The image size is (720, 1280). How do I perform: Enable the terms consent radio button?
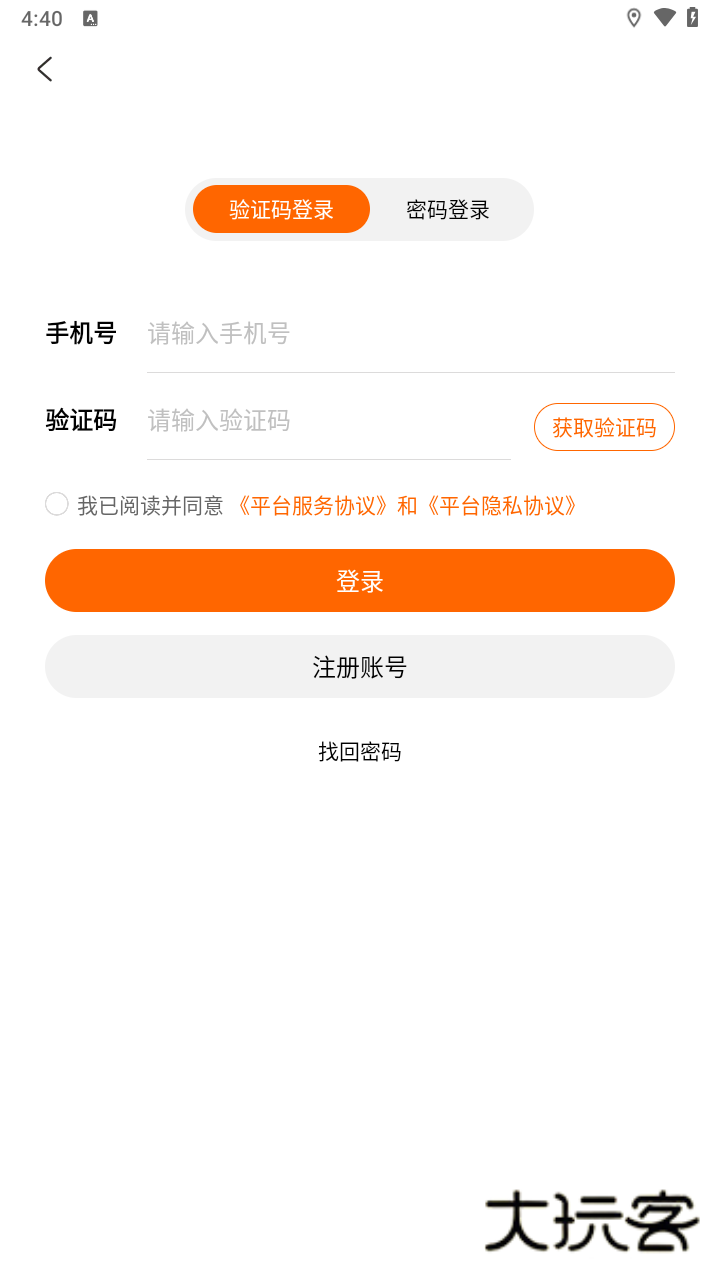(x=56, y=504)
